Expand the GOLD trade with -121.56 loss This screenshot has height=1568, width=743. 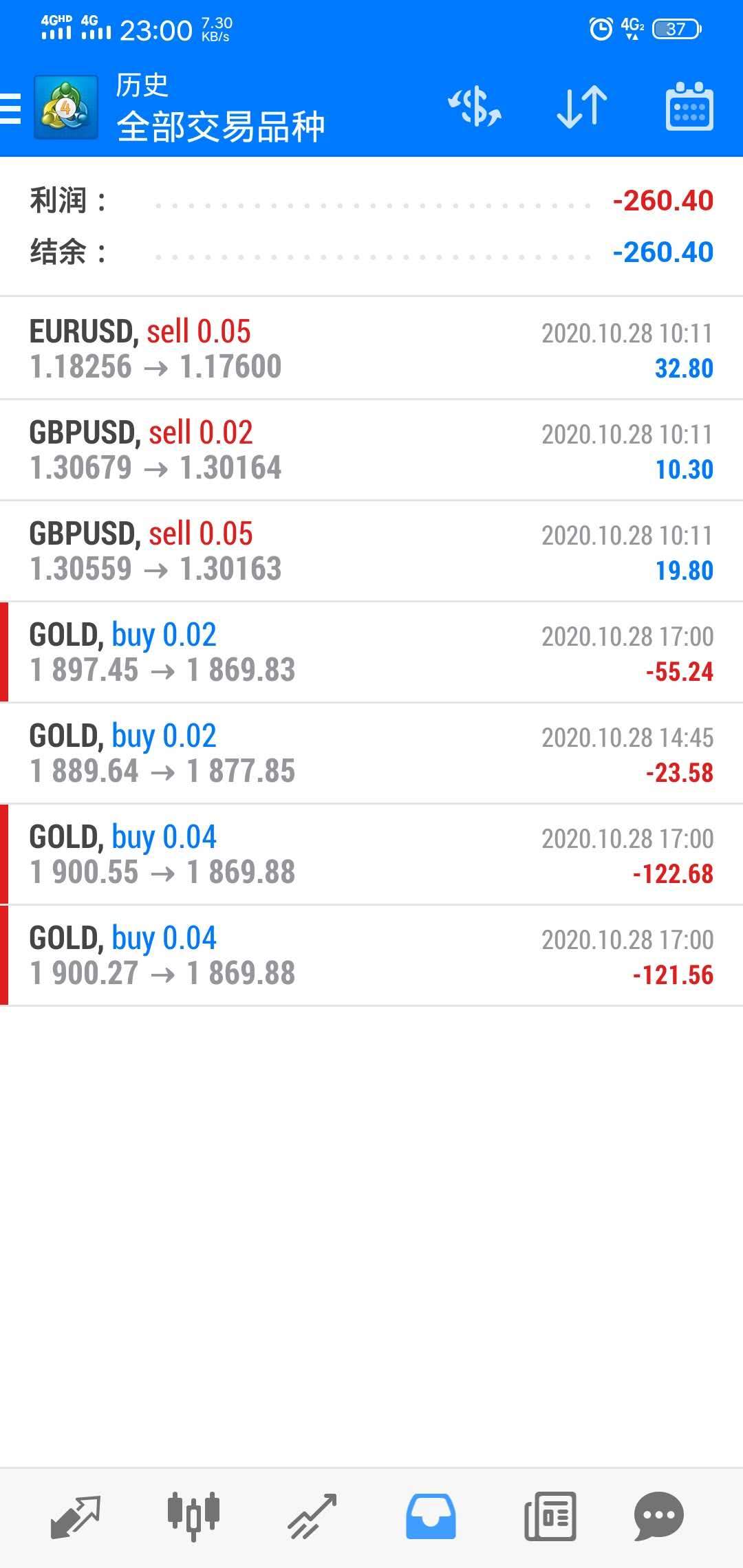[371, 955]
